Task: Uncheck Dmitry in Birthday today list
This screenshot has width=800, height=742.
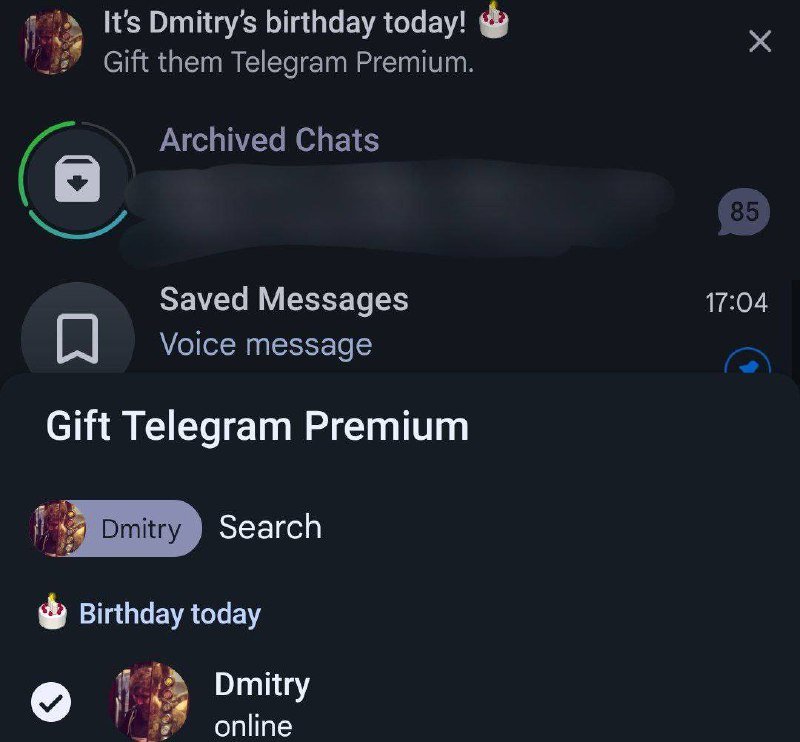Action: pyautogui.click(x=51, y=702)
